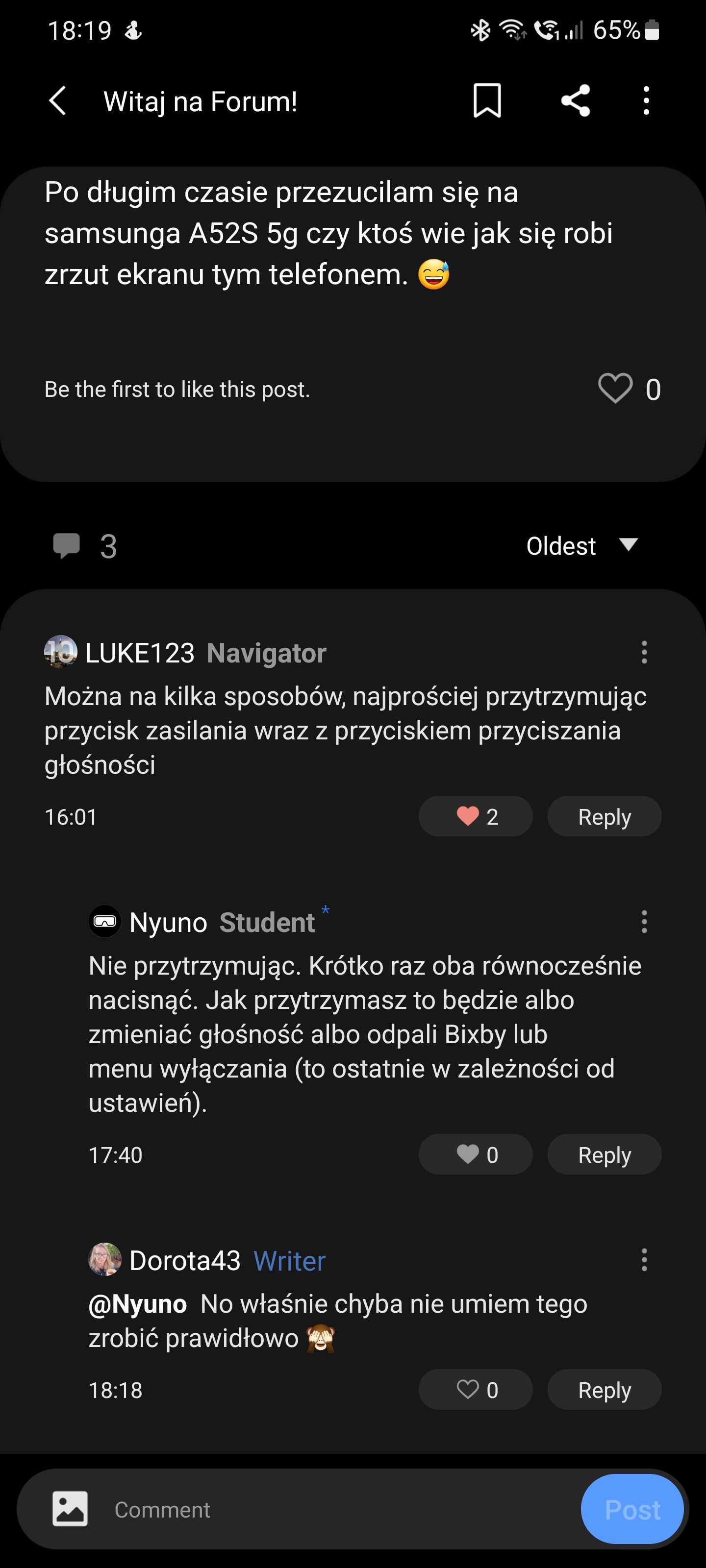Viewport: 706px width, 1568px height.
Task: Unlike LUKE123's comment heart
Action: tap(475, 816)
